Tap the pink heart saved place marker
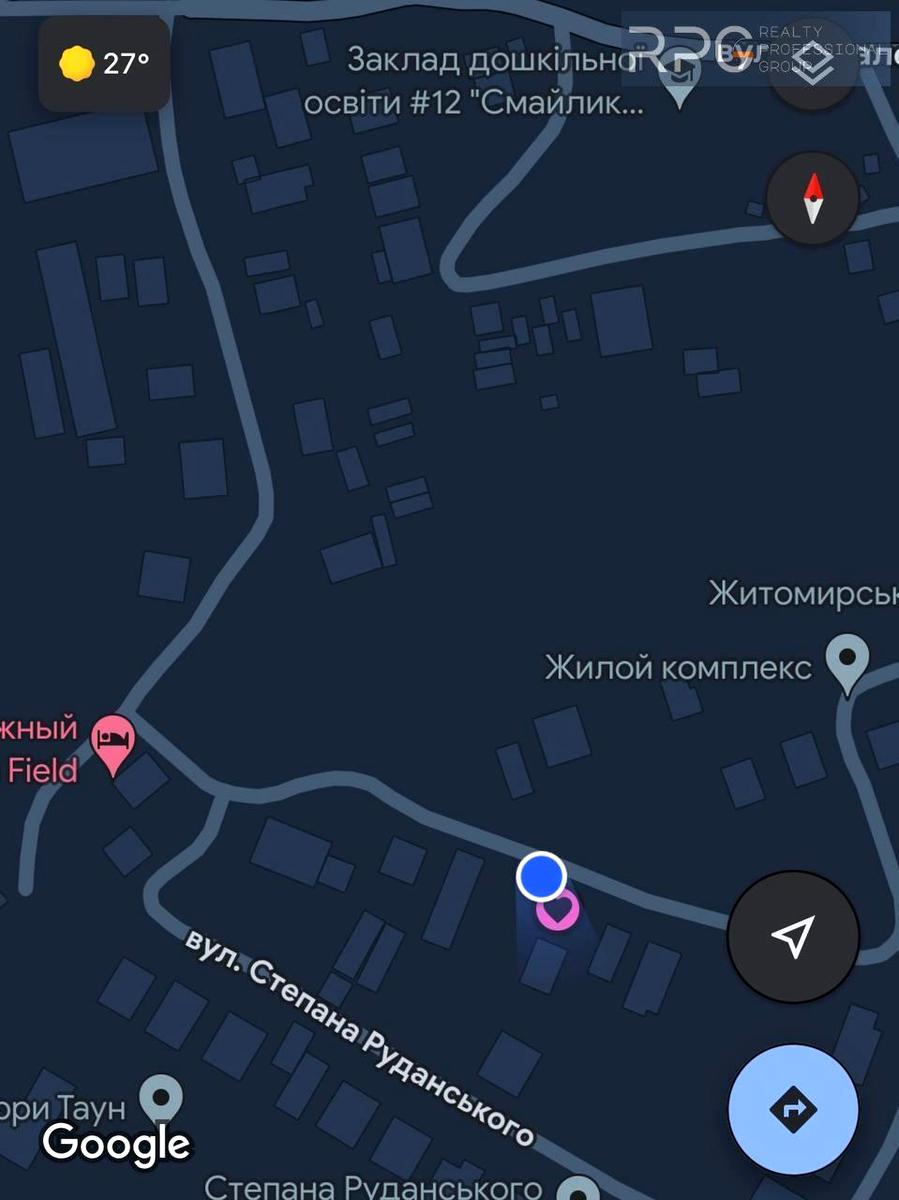Screen dimensions: 899x1200 tap(558, 909)
